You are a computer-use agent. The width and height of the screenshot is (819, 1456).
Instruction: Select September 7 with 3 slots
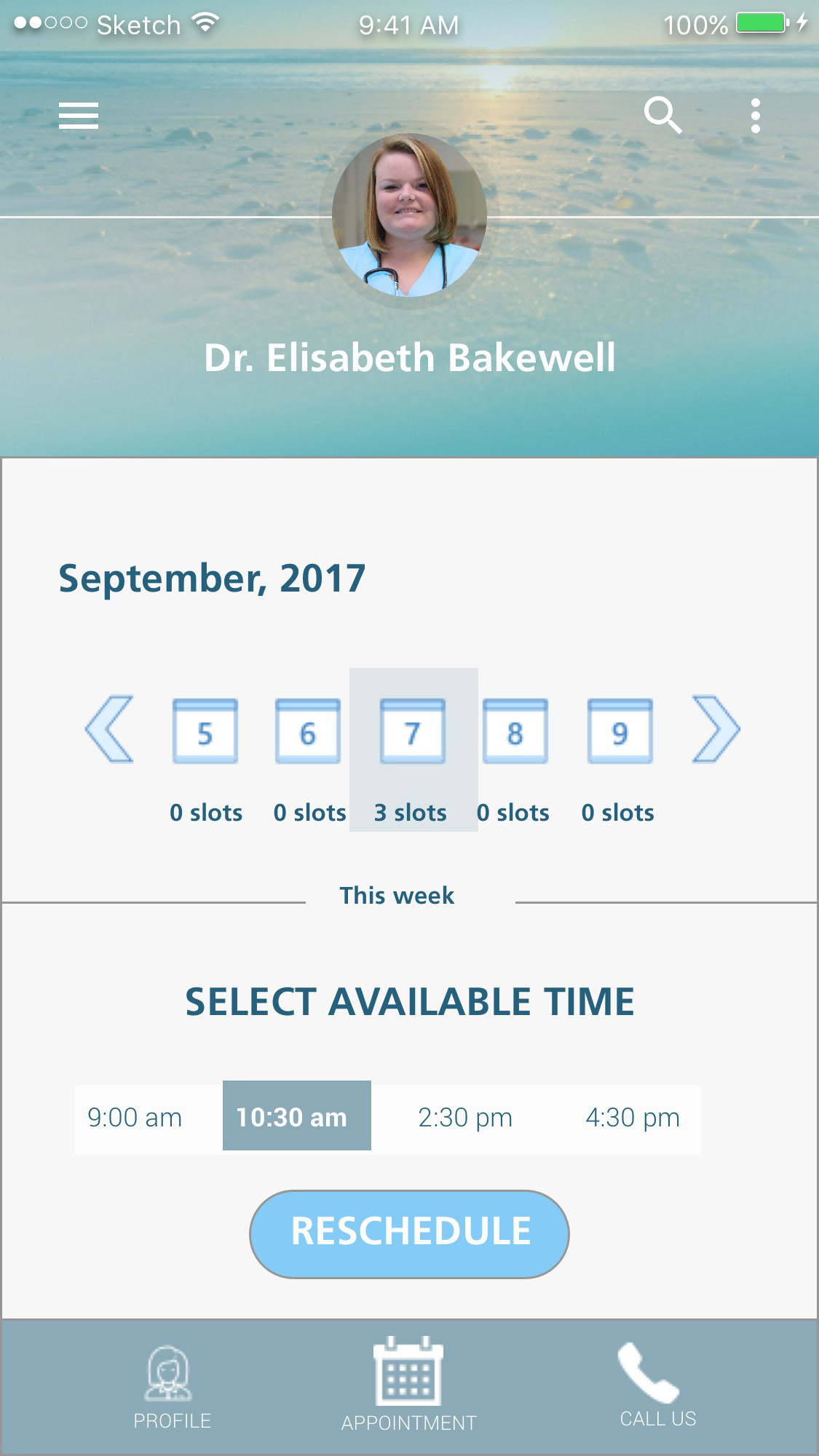pyautogui.click(x=414, y=749)
